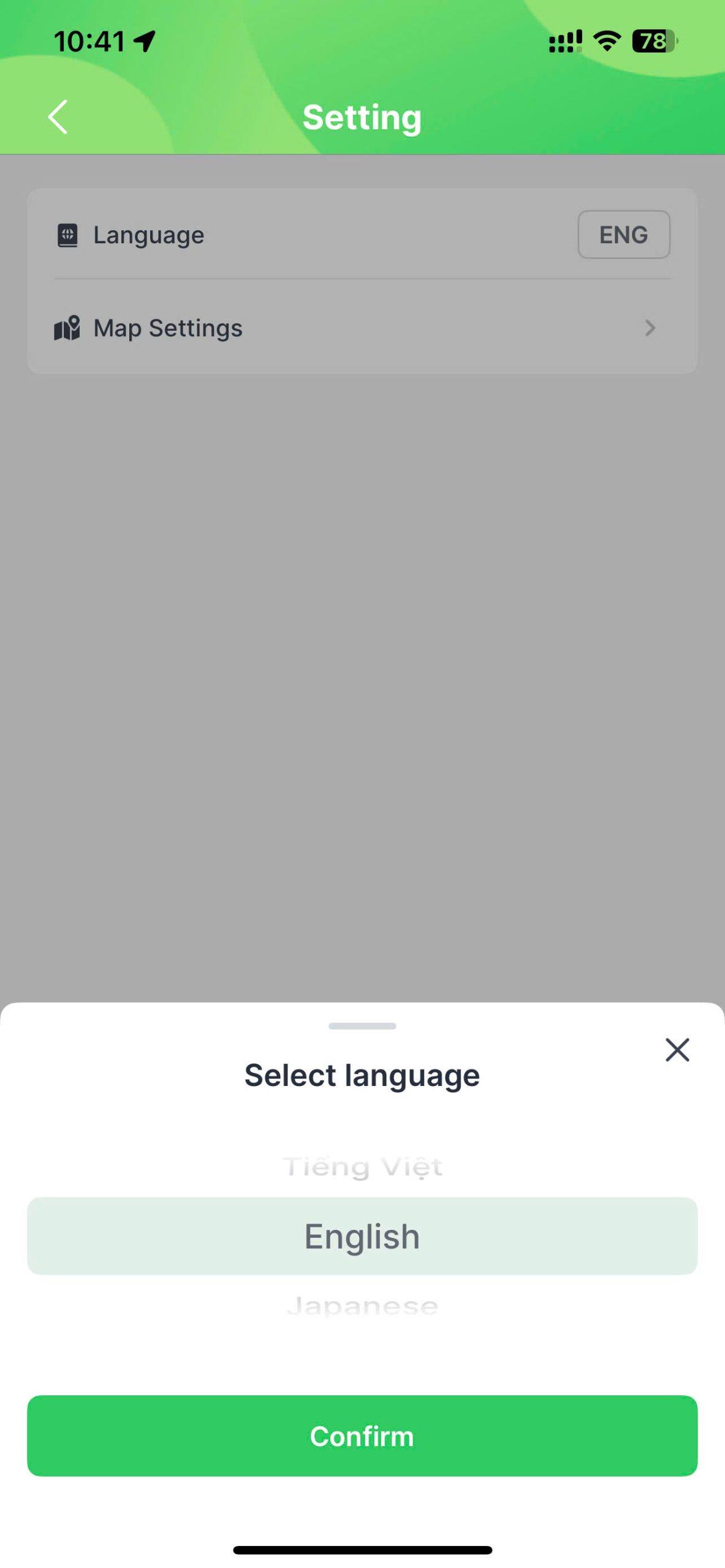Confirm the selected language

click(x=362, y=1436)
